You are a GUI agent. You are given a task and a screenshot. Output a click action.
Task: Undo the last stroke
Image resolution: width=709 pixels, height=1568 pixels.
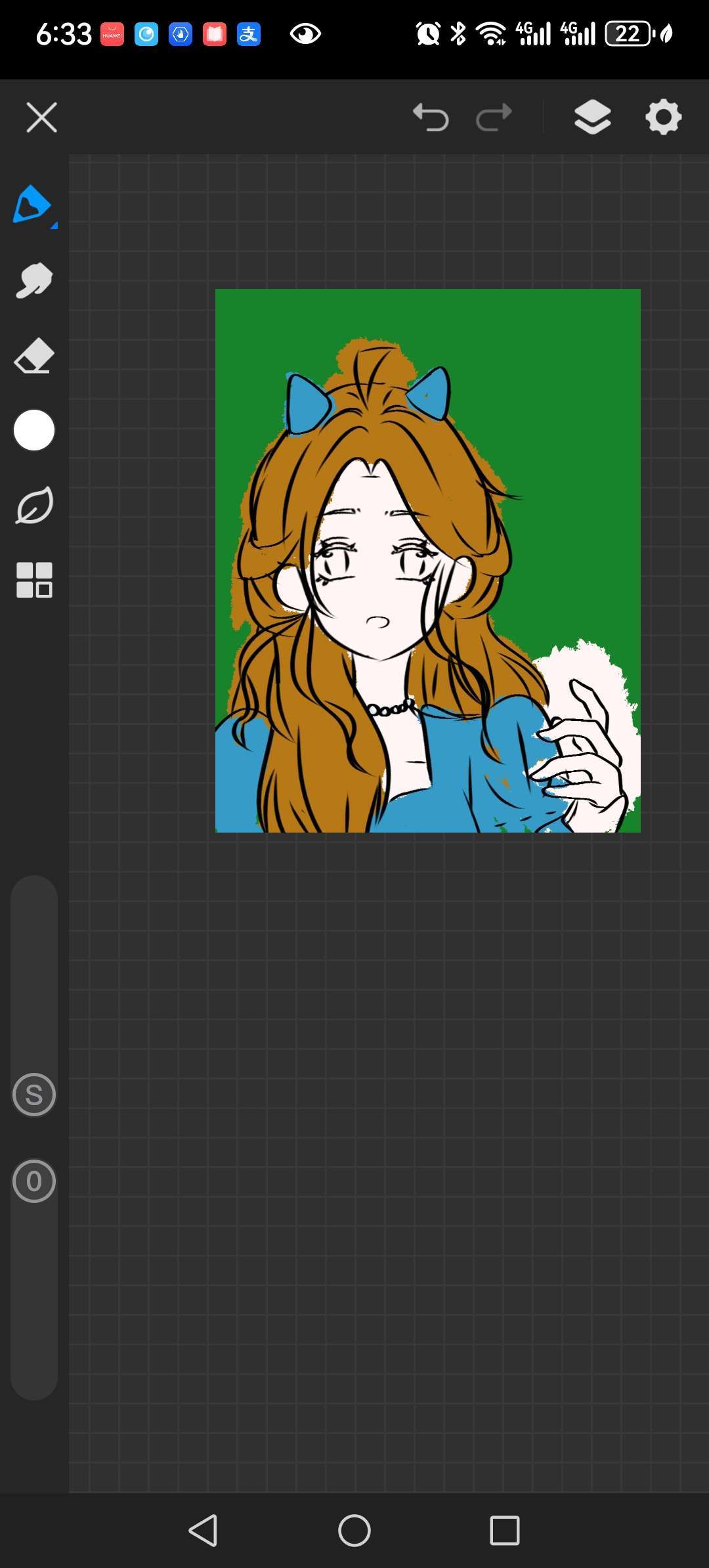pyautogui.click(x=431, y=118)
